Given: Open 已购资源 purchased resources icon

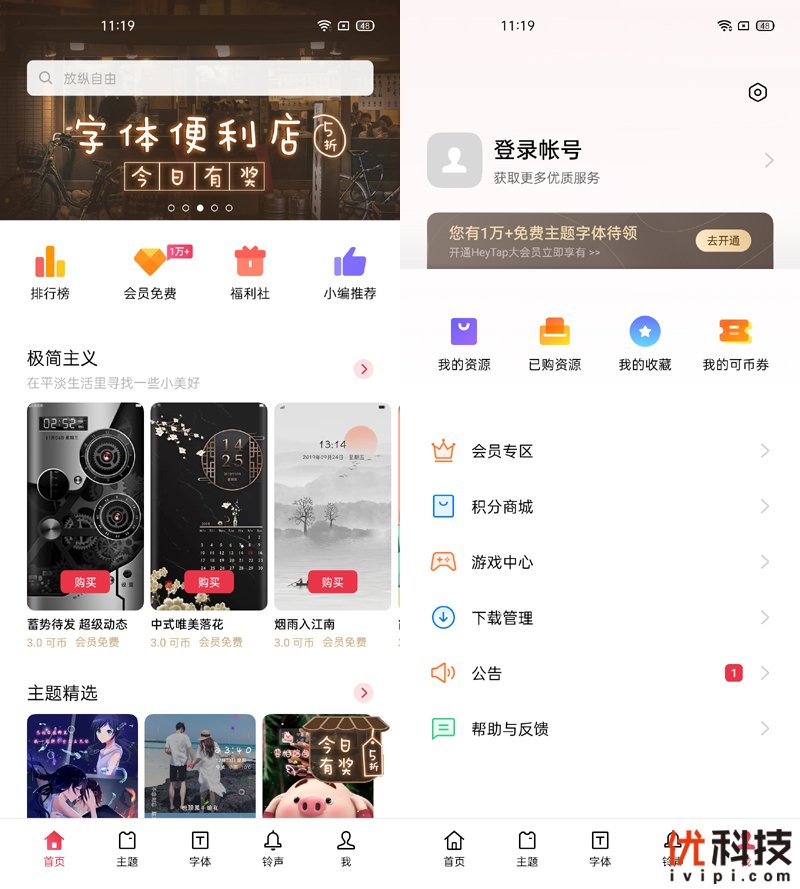Looking at the screenshot, I should coord(554,333).
